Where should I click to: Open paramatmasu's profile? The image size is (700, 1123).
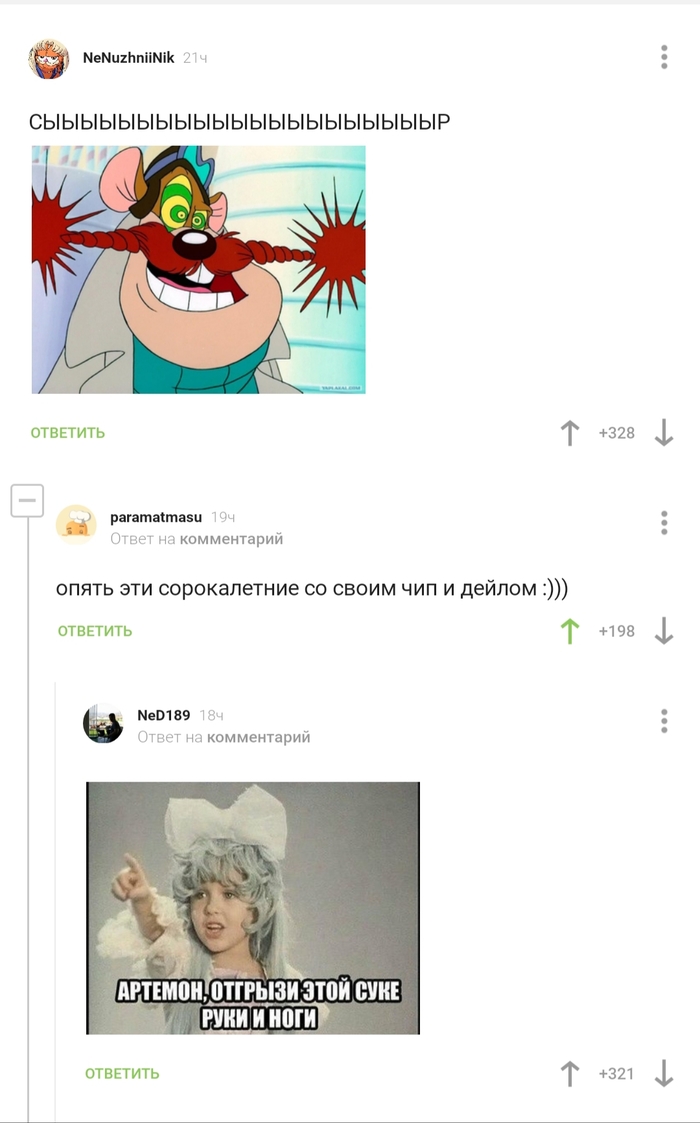pyautogui.click(x=155, y=517)
